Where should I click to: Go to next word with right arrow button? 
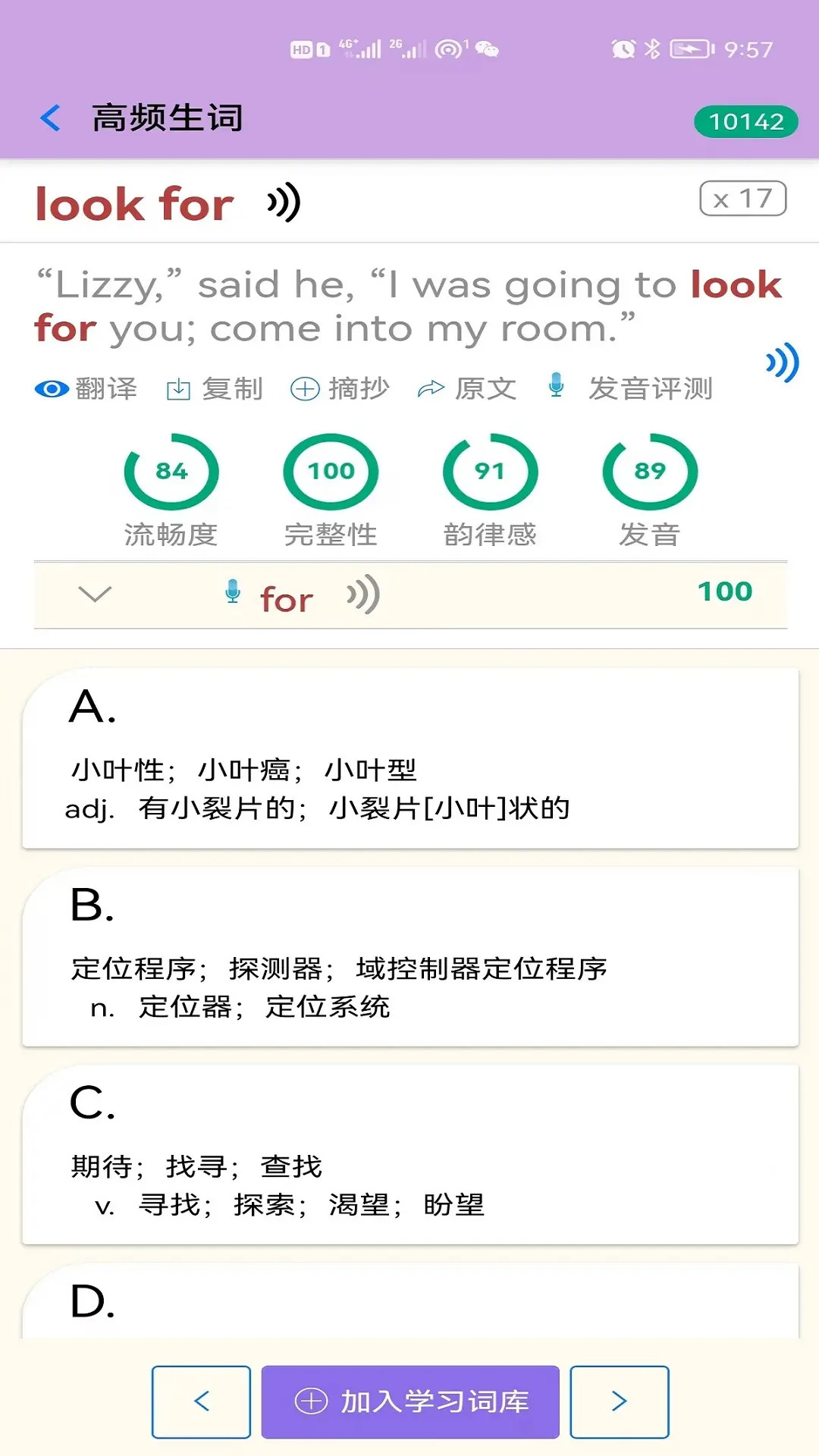619,1402
